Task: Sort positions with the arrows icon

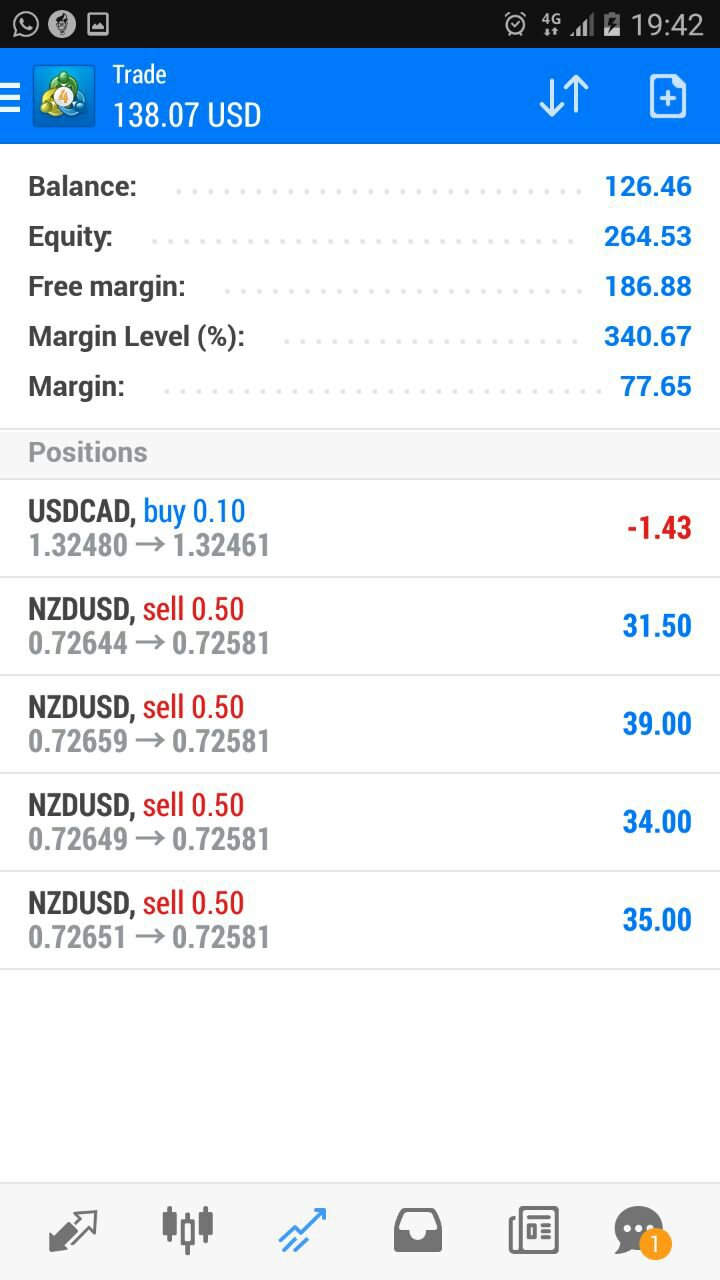Action: click(564, 97)
